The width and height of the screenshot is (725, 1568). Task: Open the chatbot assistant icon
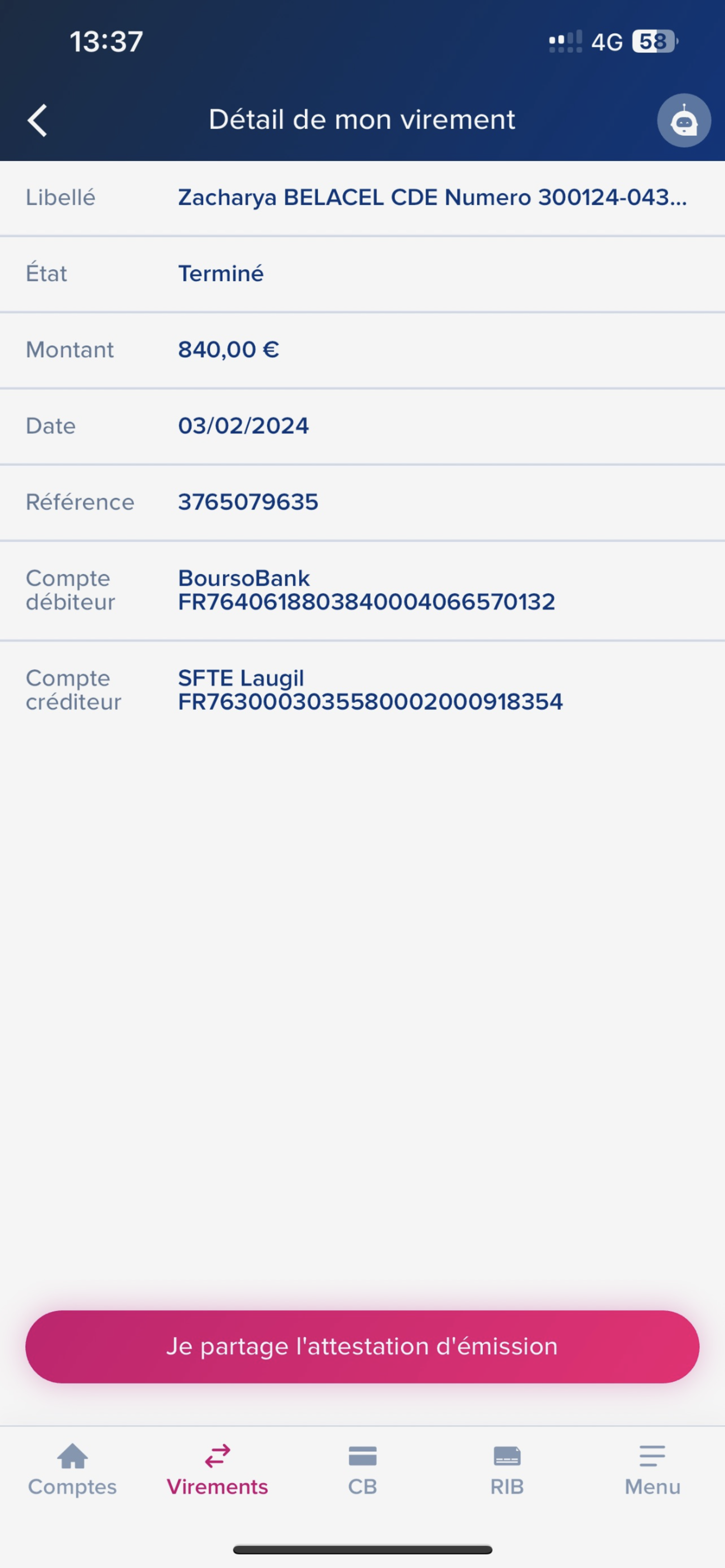[x=684, y=121]
